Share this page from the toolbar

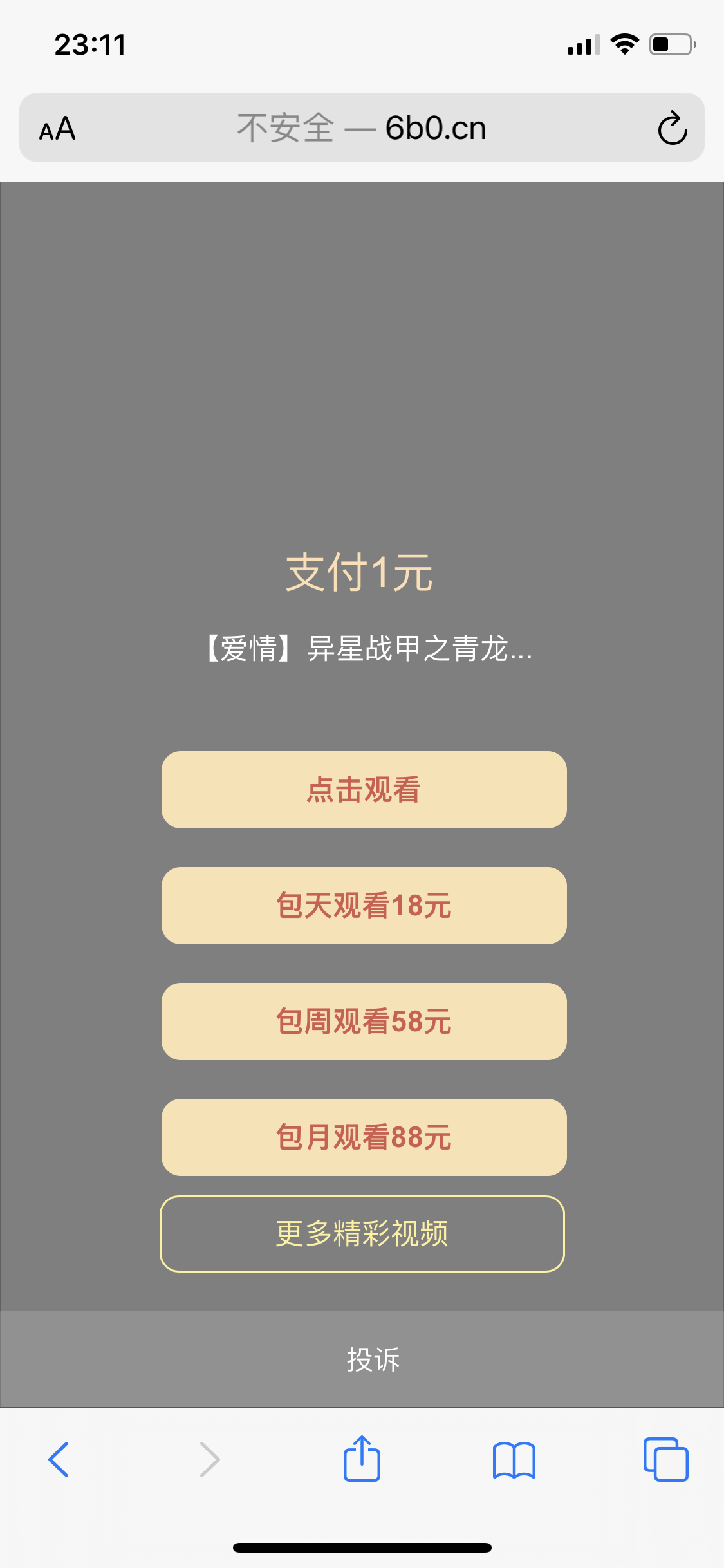362,1459
